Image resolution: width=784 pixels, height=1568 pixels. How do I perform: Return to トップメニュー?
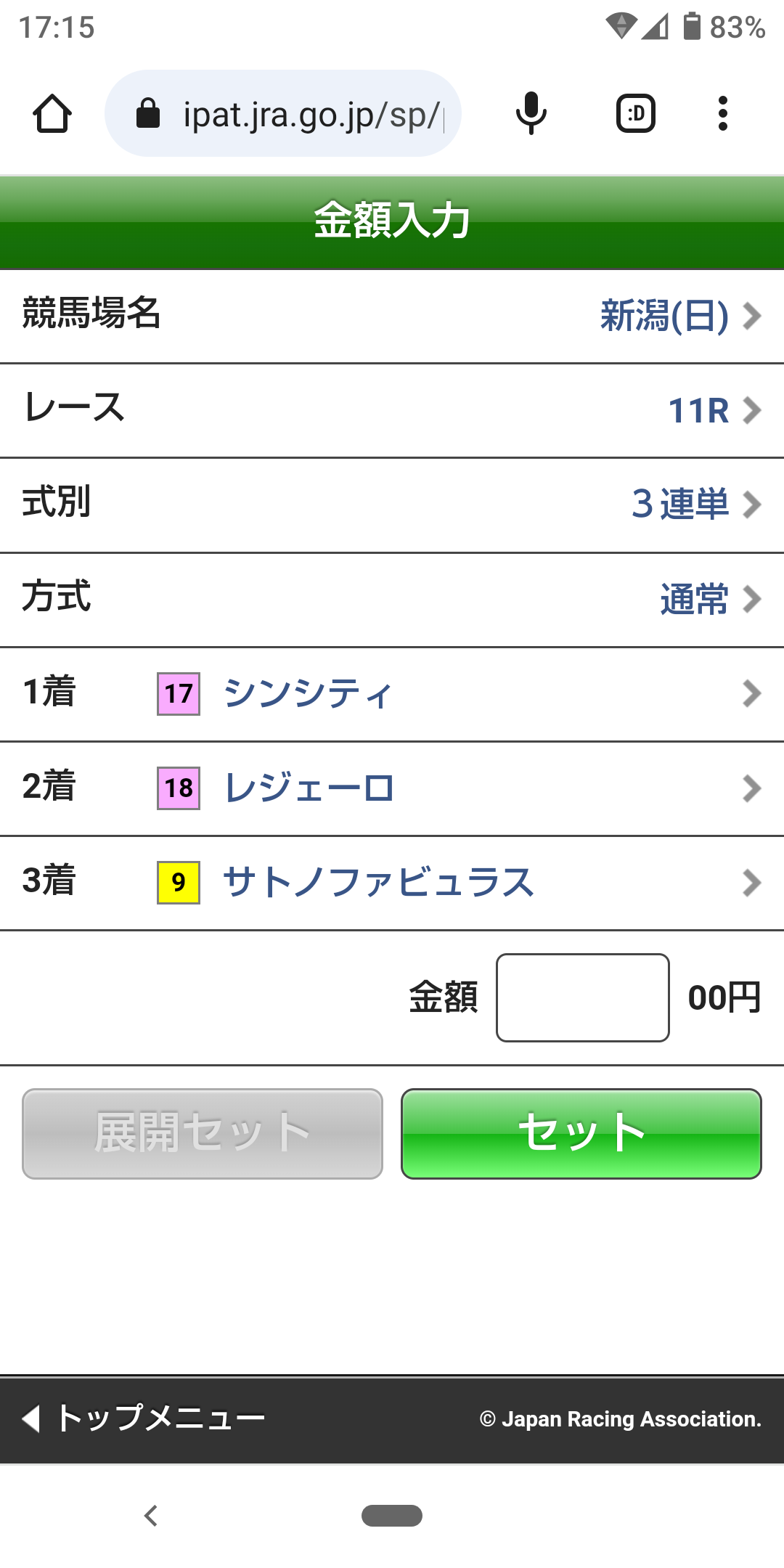point(145,1418)
